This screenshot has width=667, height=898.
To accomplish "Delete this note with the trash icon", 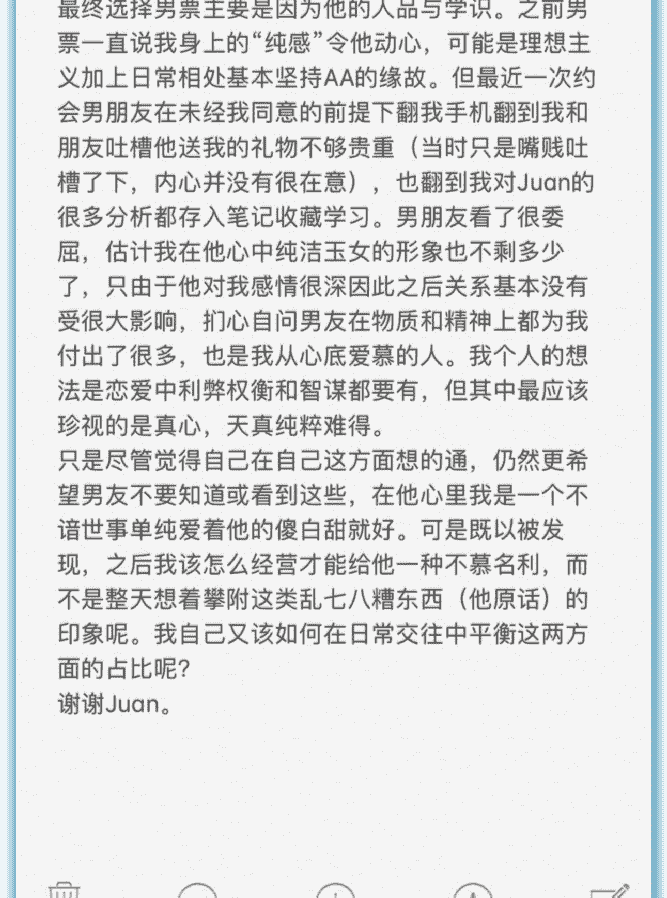I will tap(64, 890).
